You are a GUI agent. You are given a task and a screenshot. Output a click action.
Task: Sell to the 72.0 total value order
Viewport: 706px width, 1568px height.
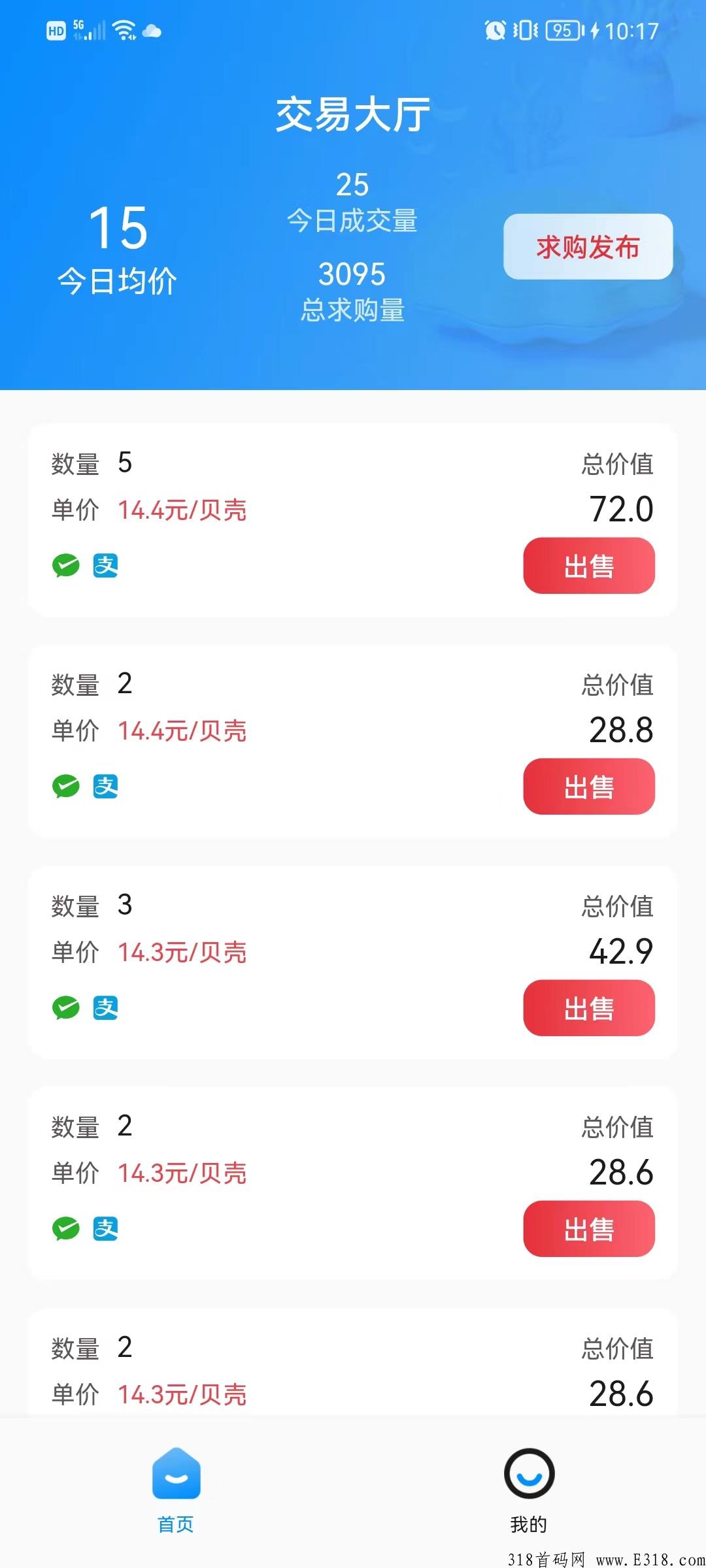(x=589, y=566)
